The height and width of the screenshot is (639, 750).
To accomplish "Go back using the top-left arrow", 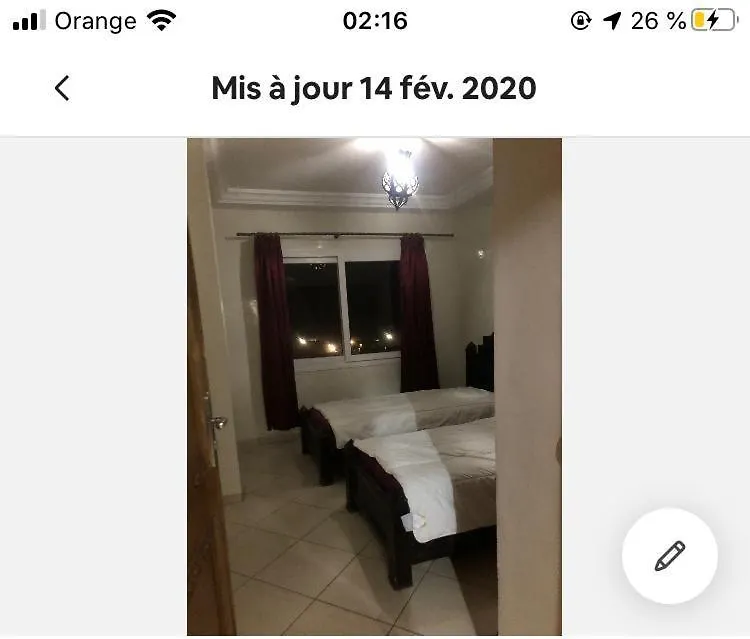I will tap(62, 88).
